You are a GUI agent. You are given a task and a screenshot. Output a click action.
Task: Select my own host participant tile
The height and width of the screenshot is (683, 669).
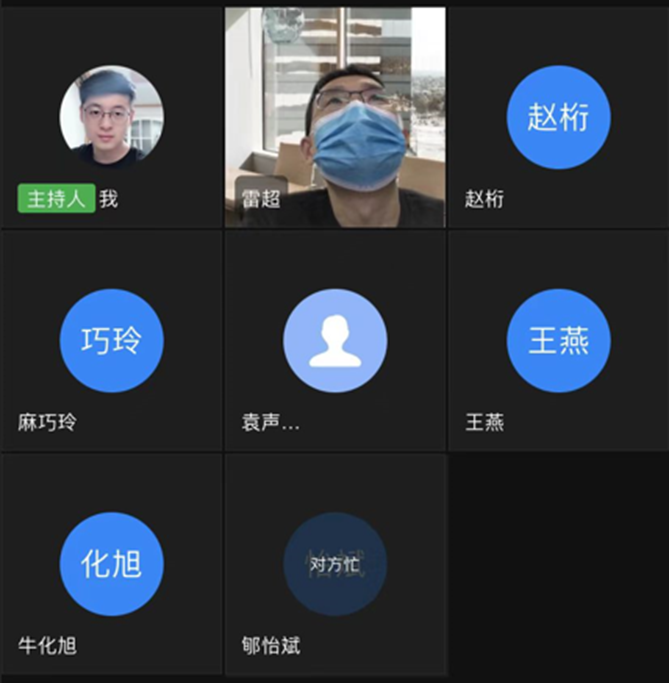click(111, 118)
